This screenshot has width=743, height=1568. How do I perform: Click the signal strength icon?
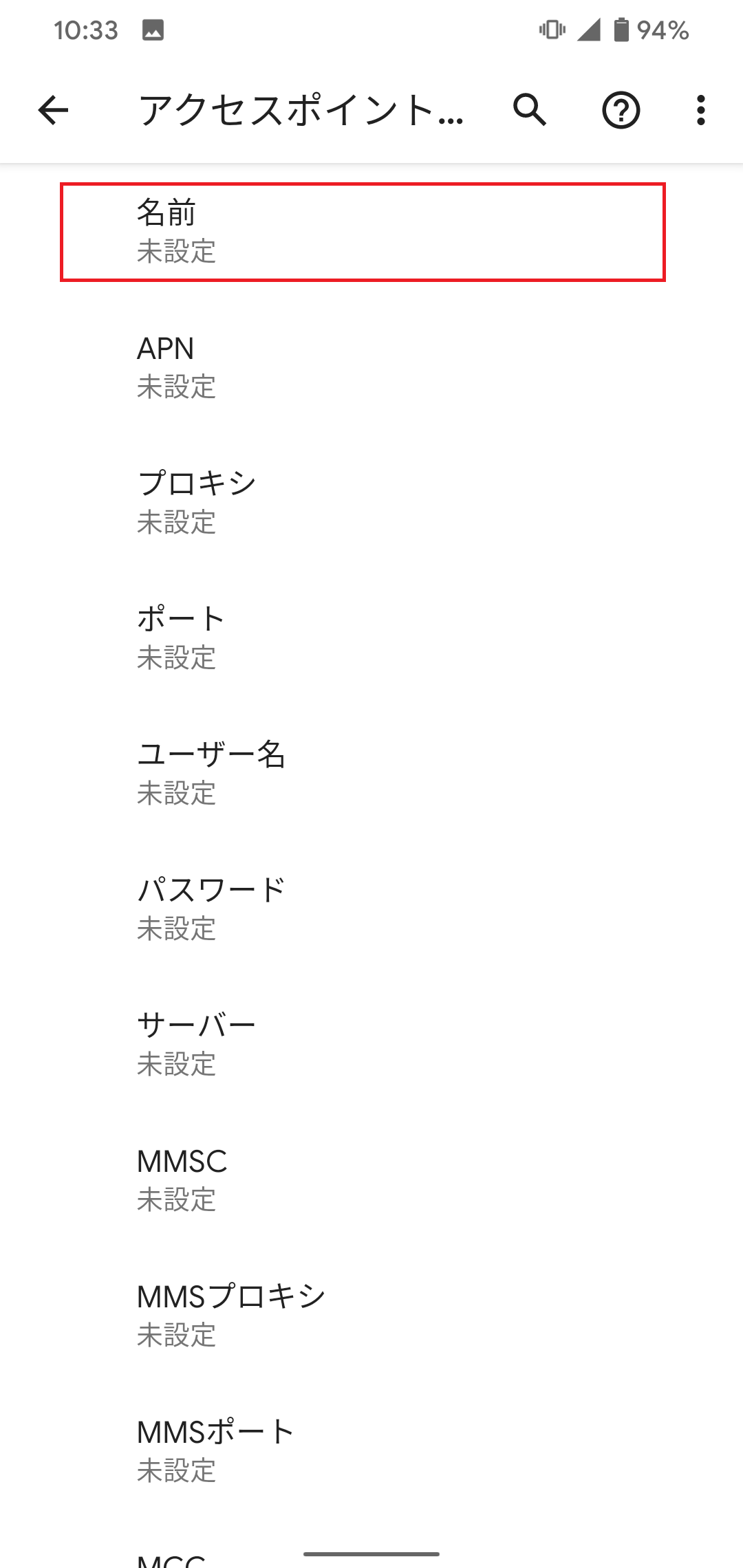click(x=588, y=30)
